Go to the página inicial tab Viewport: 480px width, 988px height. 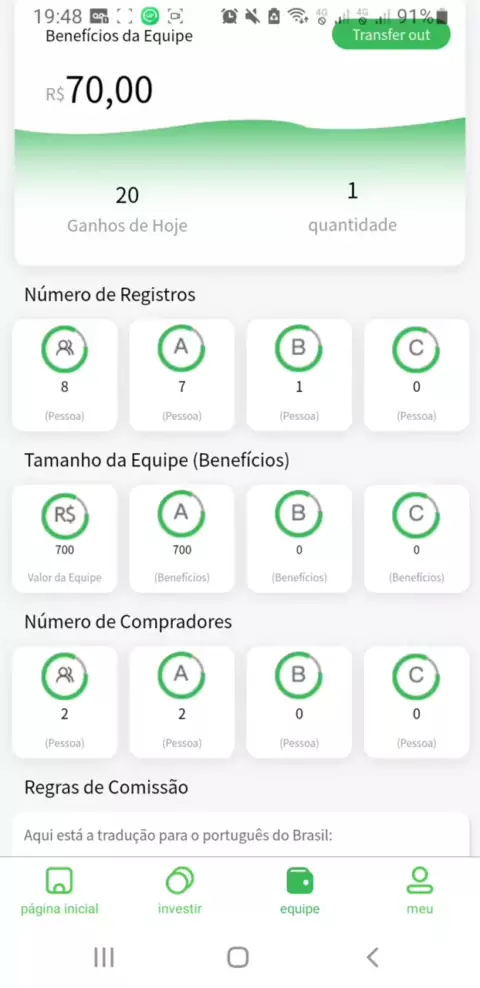pos(59,891)
